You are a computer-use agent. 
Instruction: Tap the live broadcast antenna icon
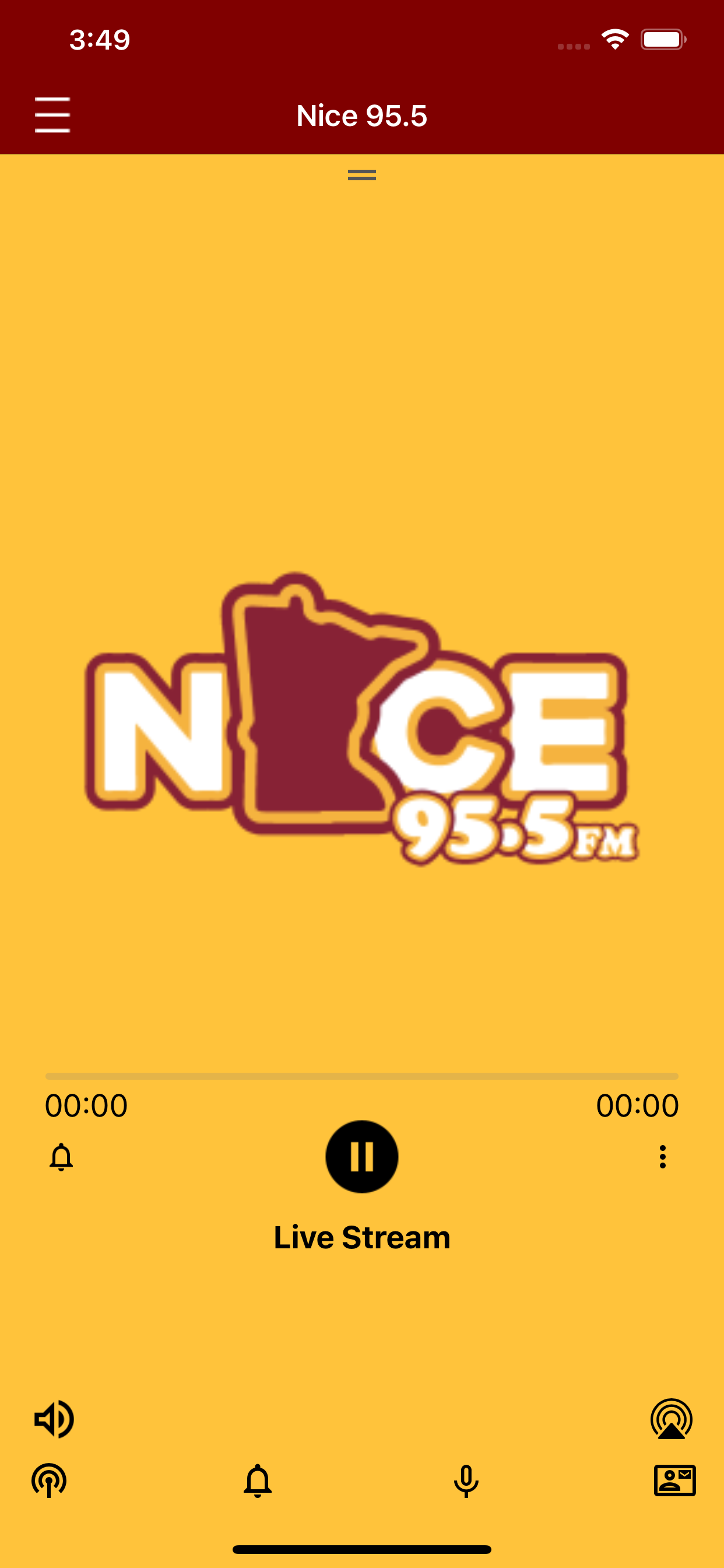point(670,1419)
